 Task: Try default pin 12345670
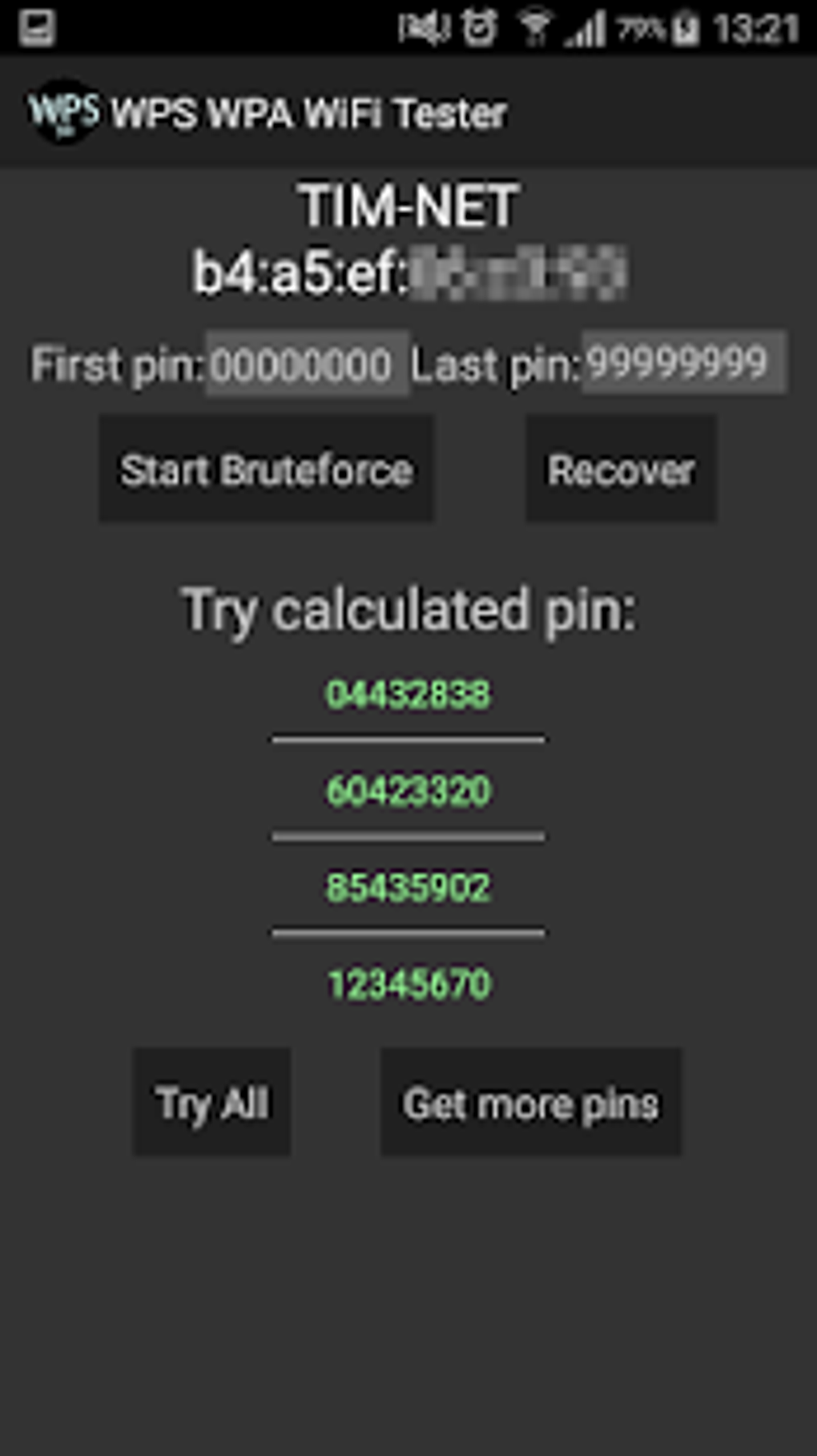coord(408,984)
